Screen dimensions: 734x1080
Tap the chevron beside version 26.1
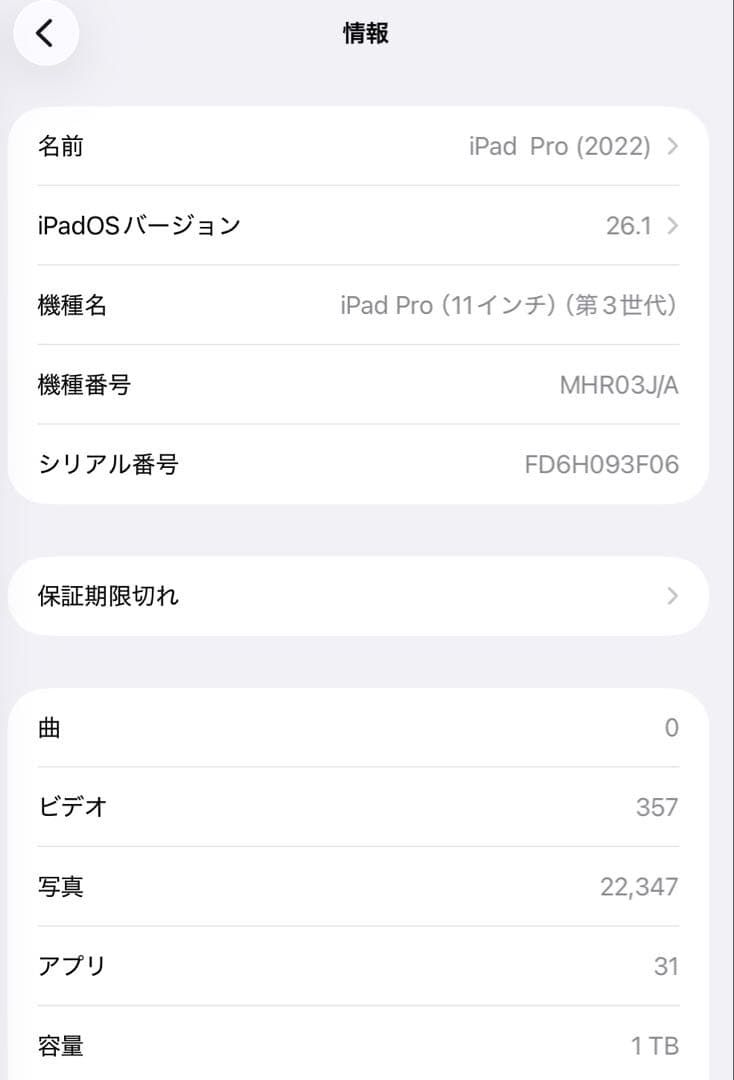coord(672,226)
